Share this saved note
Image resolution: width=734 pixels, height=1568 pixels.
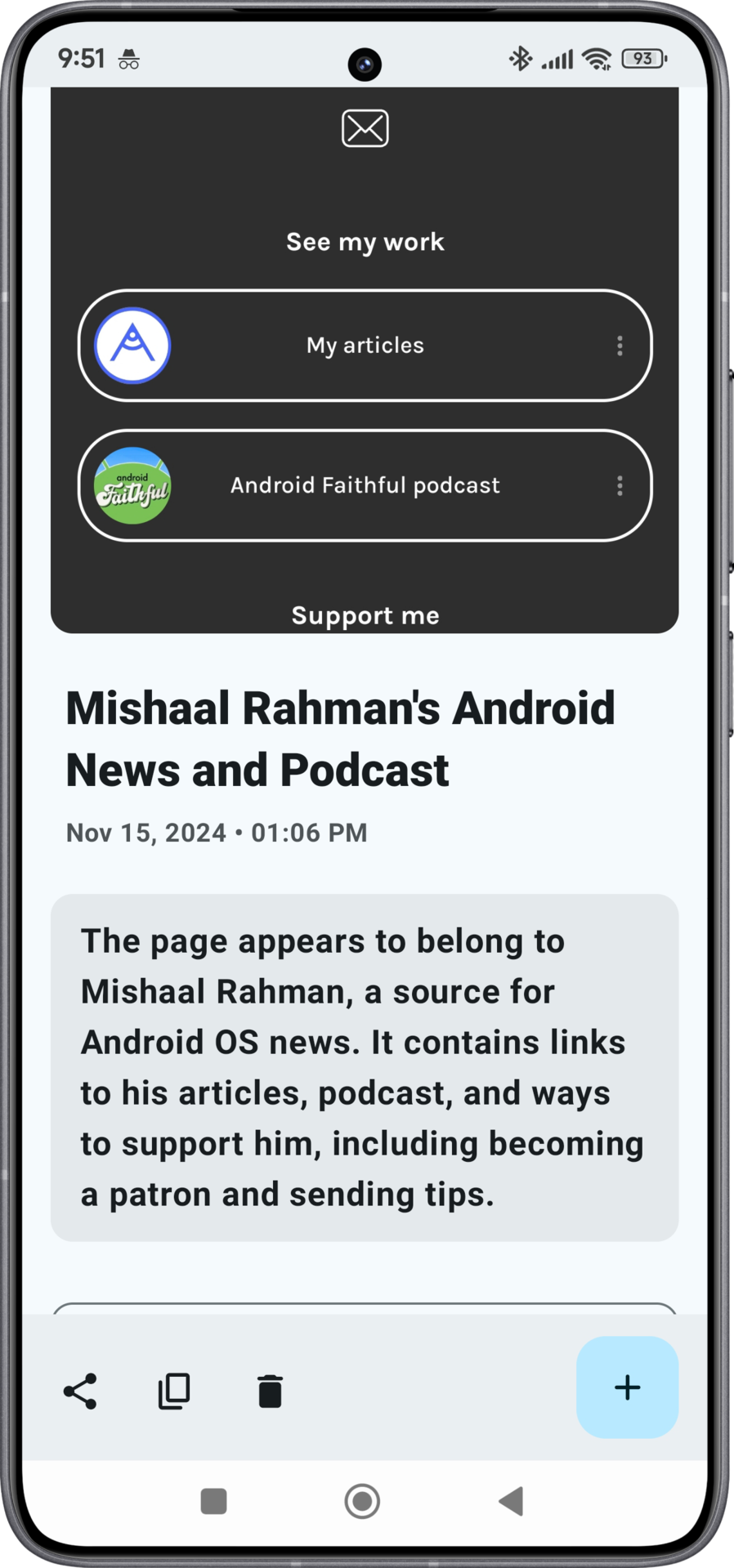pos(80,1391)
